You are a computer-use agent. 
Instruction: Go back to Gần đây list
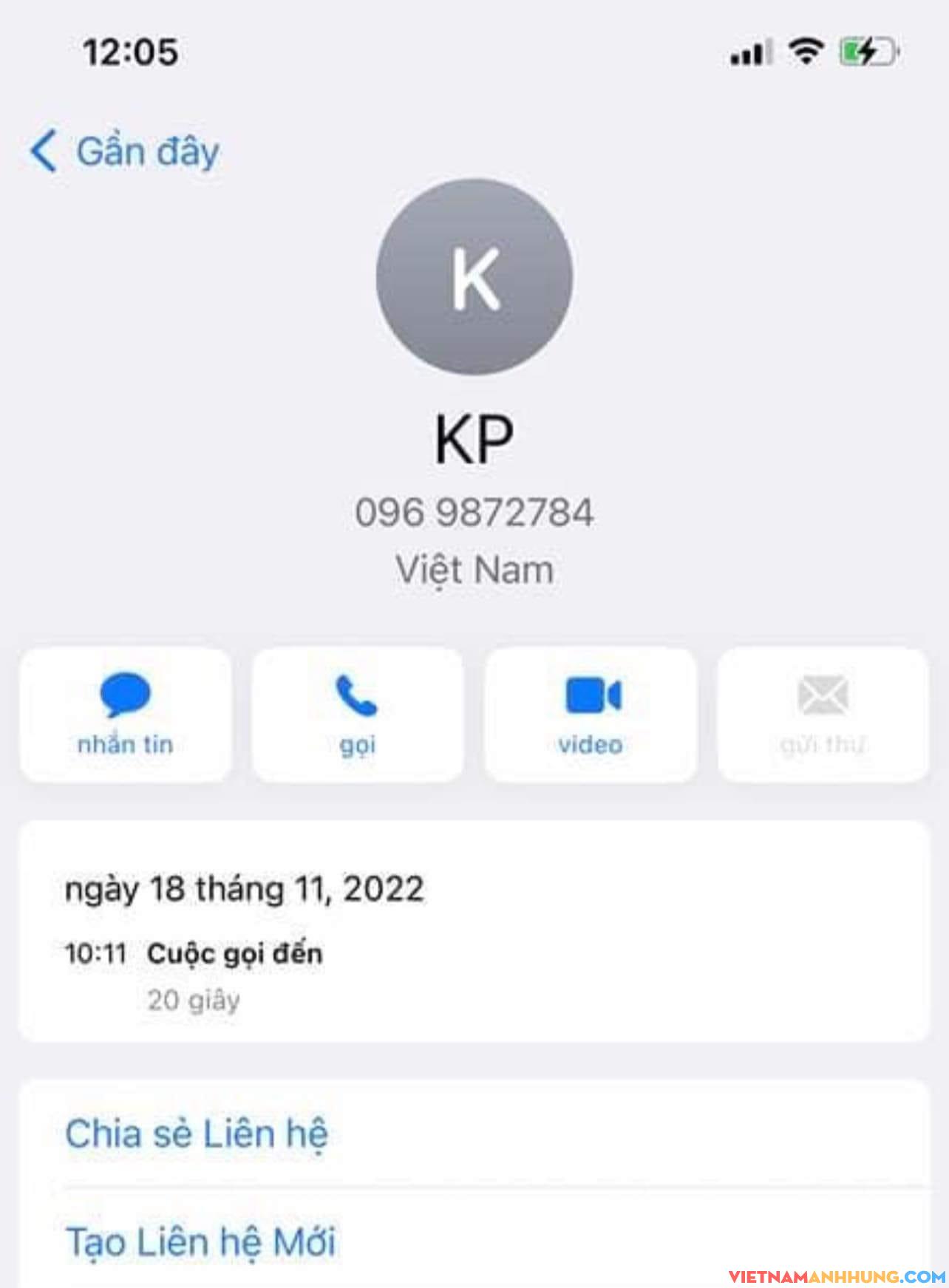pyautogui.click(x=124, y=152)
